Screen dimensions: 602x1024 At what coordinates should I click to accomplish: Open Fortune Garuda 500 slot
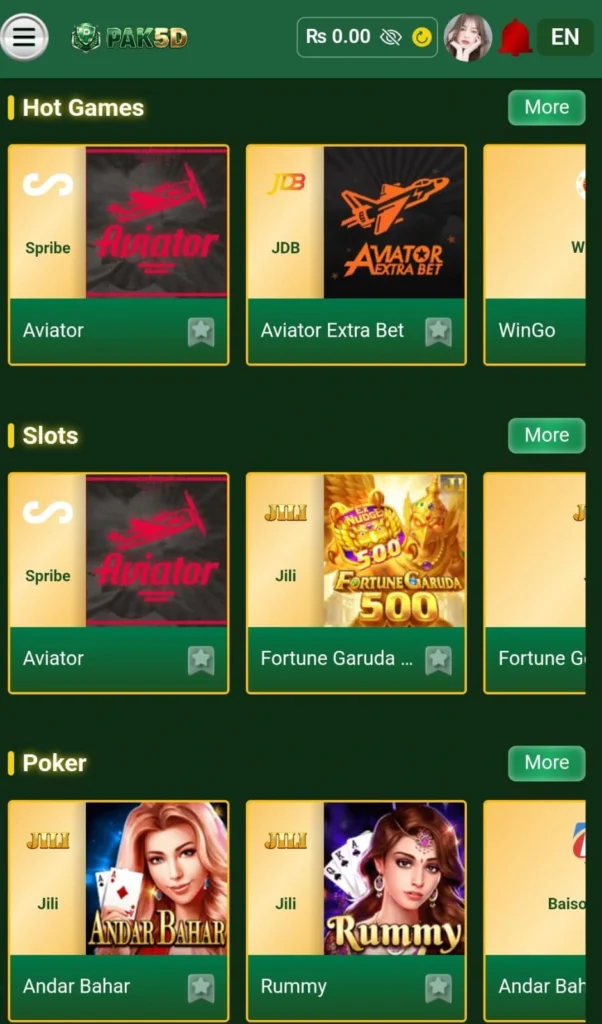point(356,583)
